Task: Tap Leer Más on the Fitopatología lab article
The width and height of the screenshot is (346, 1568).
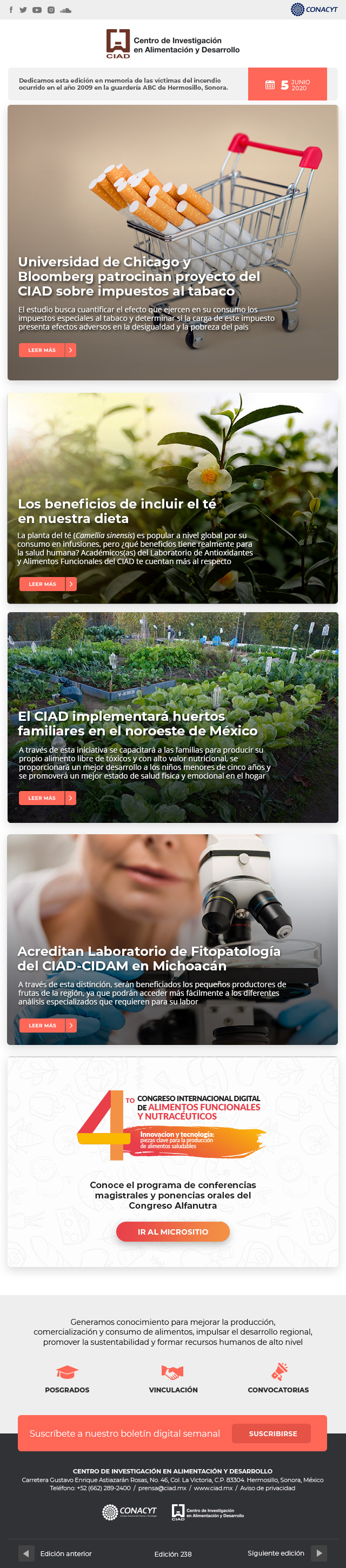Action: click(48, 1025)
